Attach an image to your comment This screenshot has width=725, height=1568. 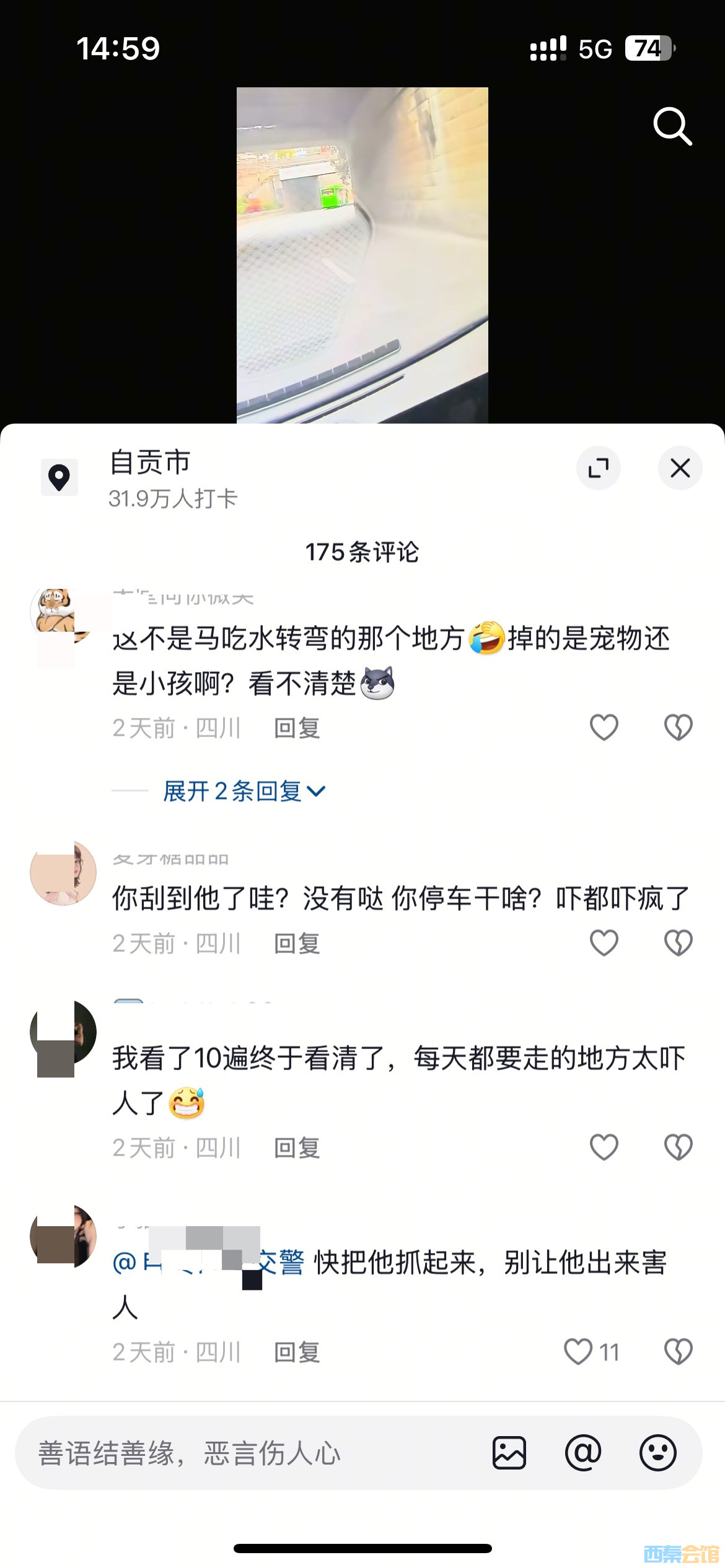pos(509,1453)
